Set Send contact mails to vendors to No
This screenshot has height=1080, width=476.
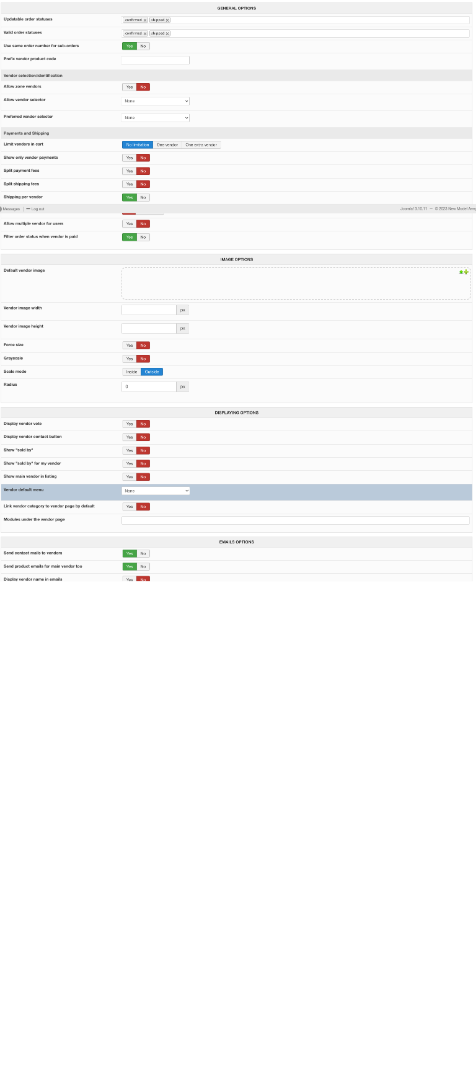pyautogui.click(x=143, y=554)
